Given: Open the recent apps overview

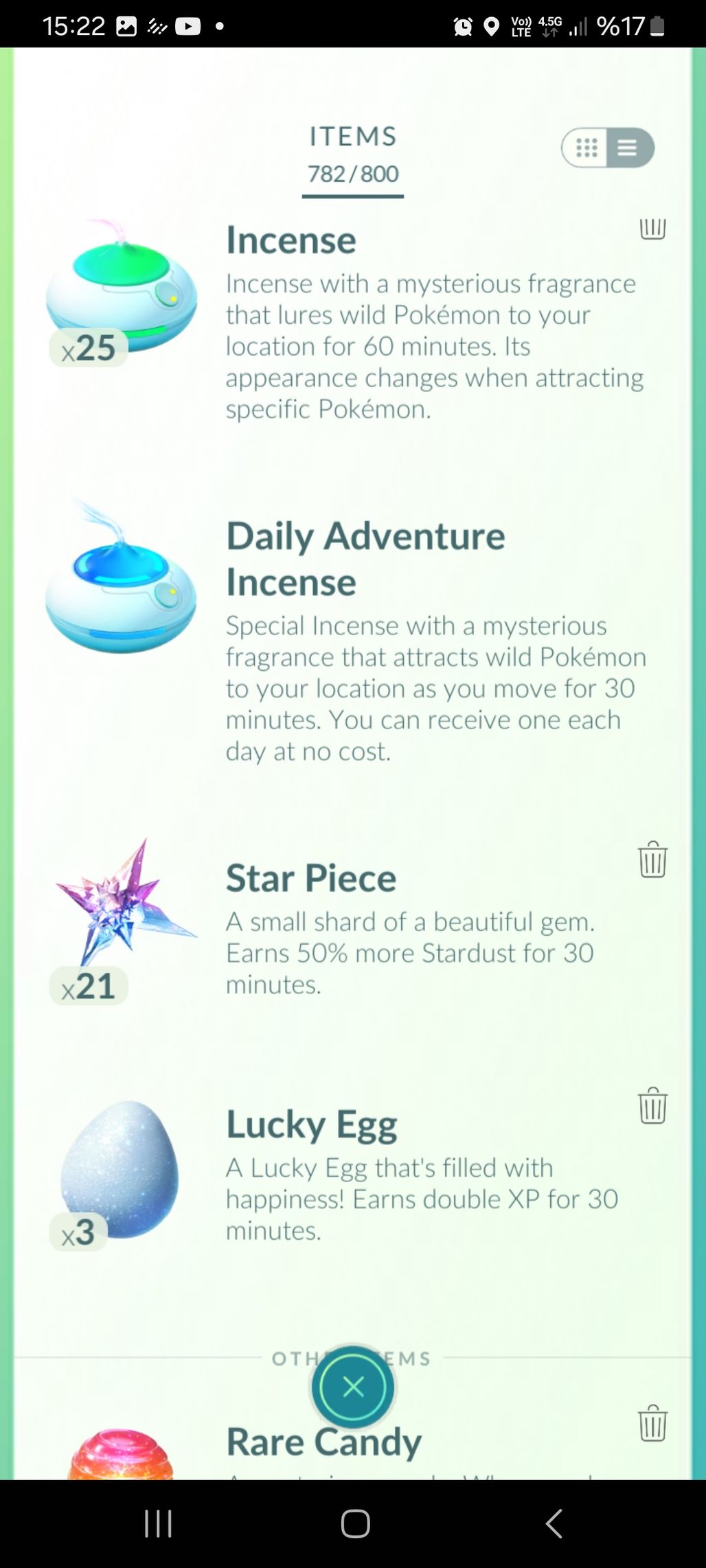Looking at the screenshot, I should click(158, 1523).
